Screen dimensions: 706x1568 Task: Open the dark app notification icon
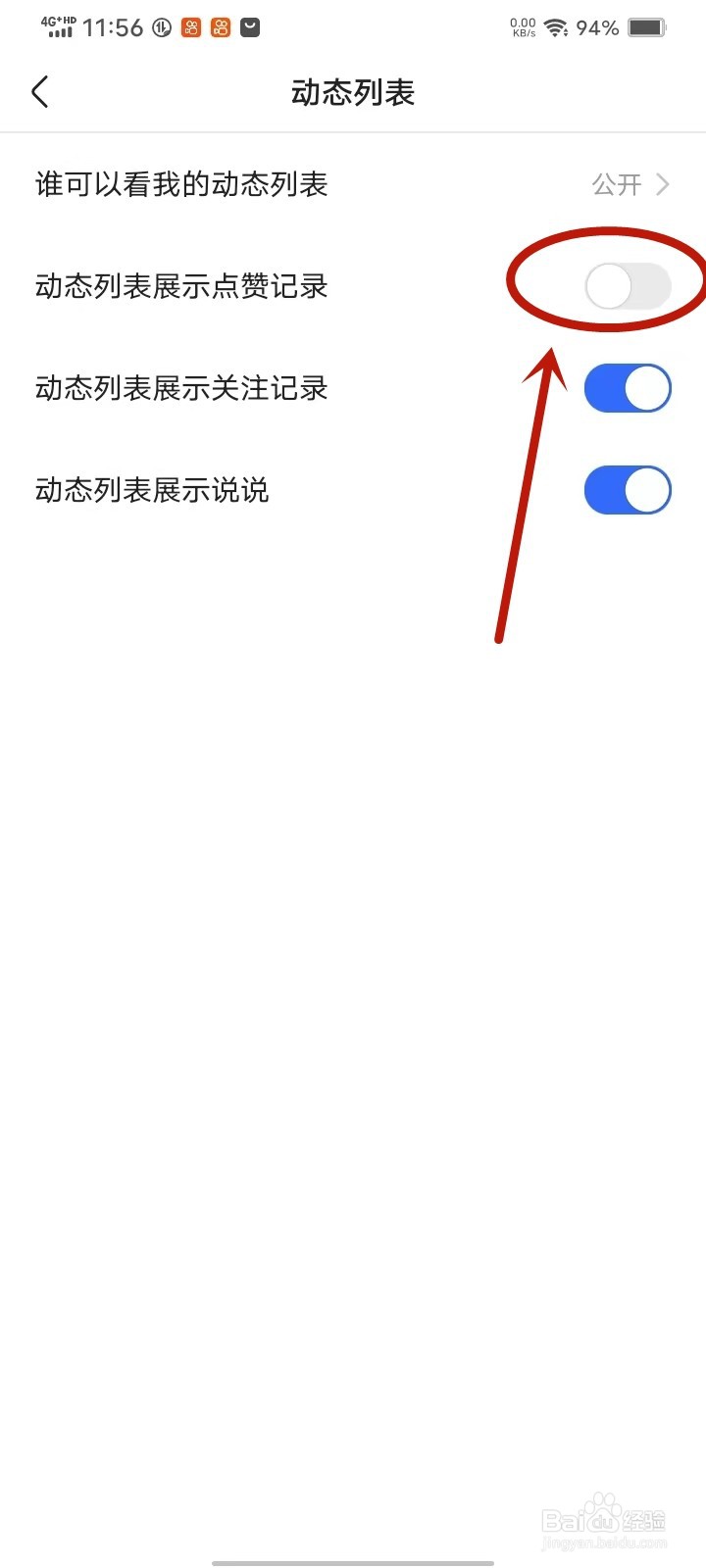(x=250, y=26)
